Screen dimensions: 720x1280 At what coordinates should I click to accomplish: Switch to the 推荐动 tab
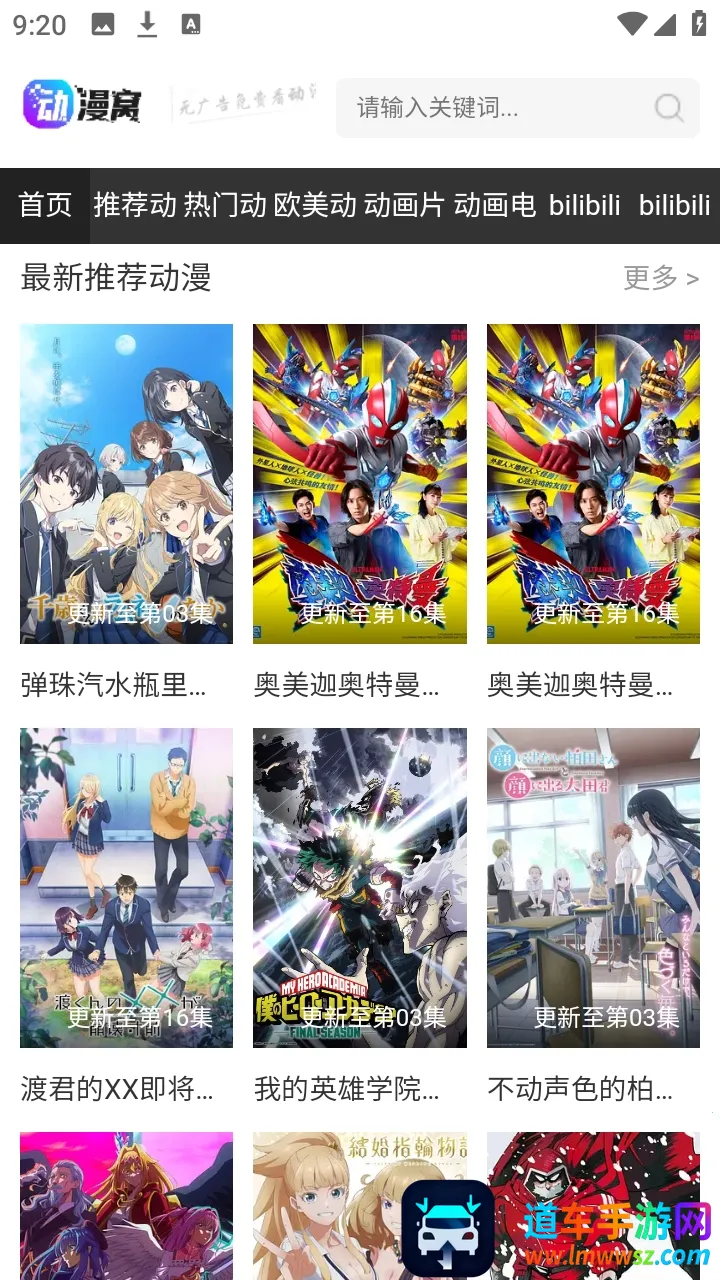click(134, 205)
